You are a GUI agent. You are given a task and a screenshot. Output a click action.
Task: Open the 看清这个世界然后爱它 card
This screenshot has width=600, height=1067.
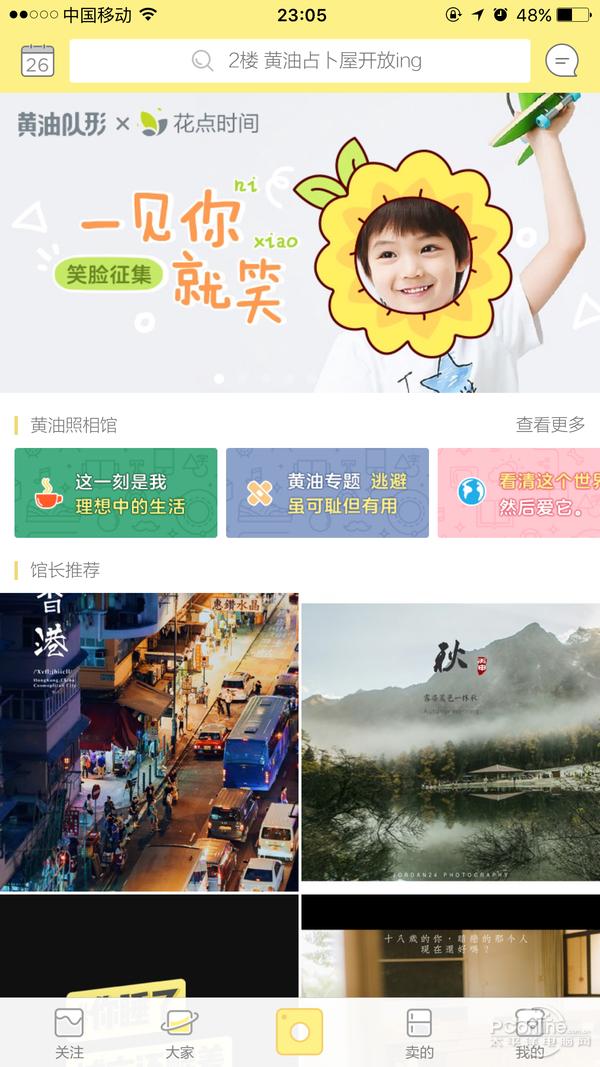(520, 493)
